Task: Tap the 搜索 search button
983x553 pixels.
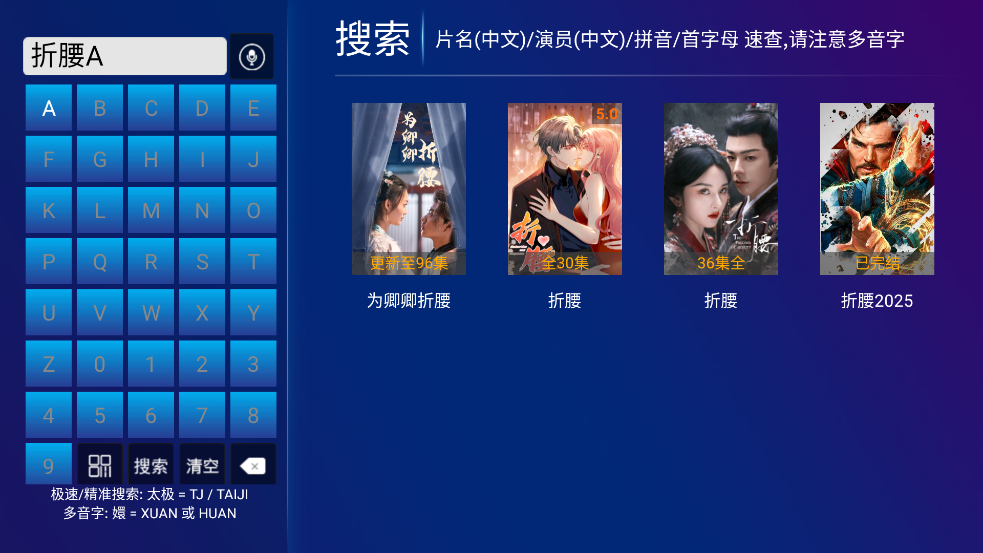Action: point(151,465)
